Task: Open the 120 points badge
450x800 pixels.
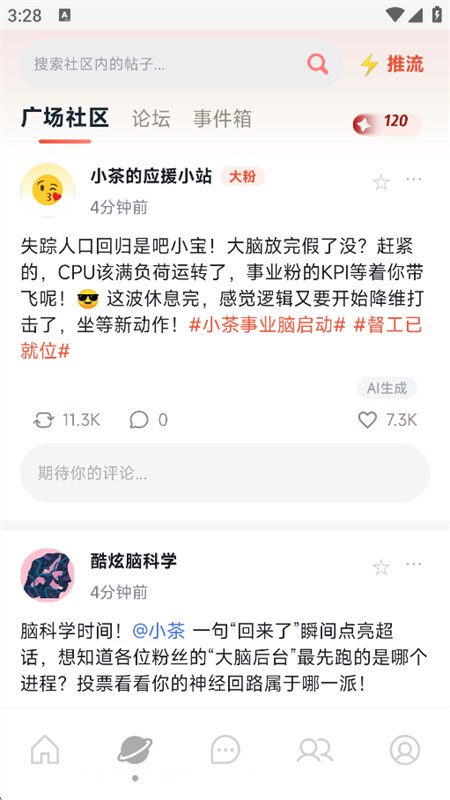Action: pos(387,124)
